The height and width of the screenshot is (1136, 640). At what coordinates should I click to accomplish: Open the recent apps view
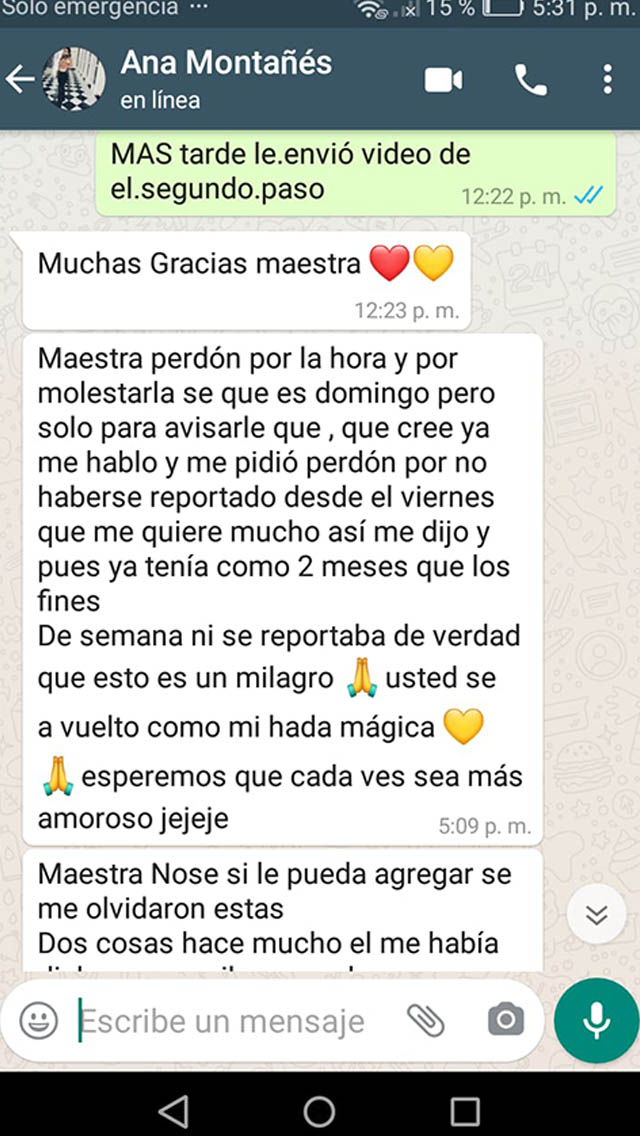point(465,1109)
